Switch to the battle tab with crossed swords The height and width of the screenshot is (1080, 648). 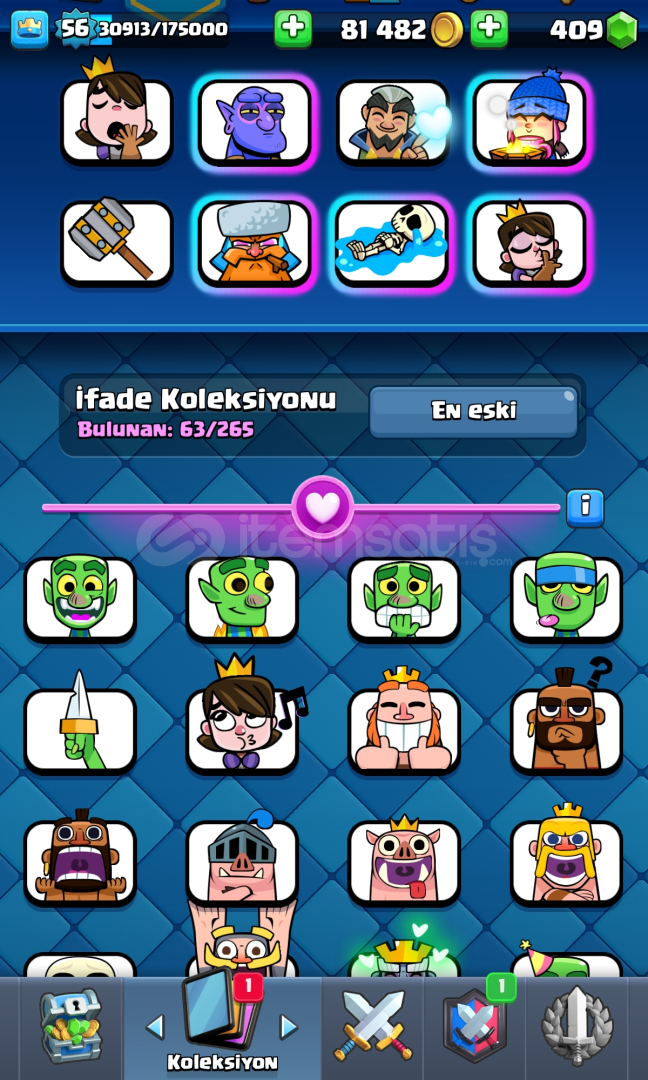coord(371,1026)
